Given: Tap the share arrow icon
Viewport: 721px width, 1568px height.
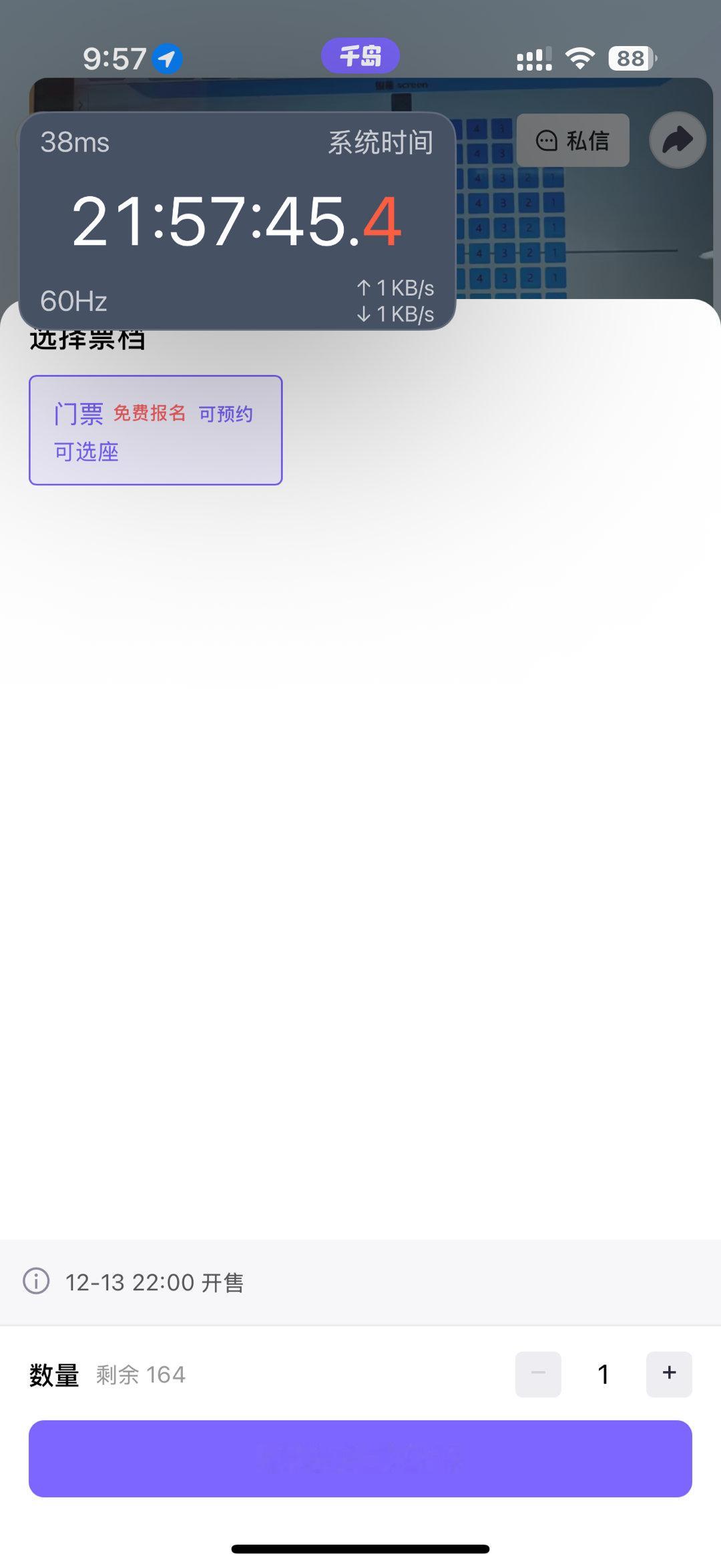Looking at the screenshot, I should (x=676, y=139).
